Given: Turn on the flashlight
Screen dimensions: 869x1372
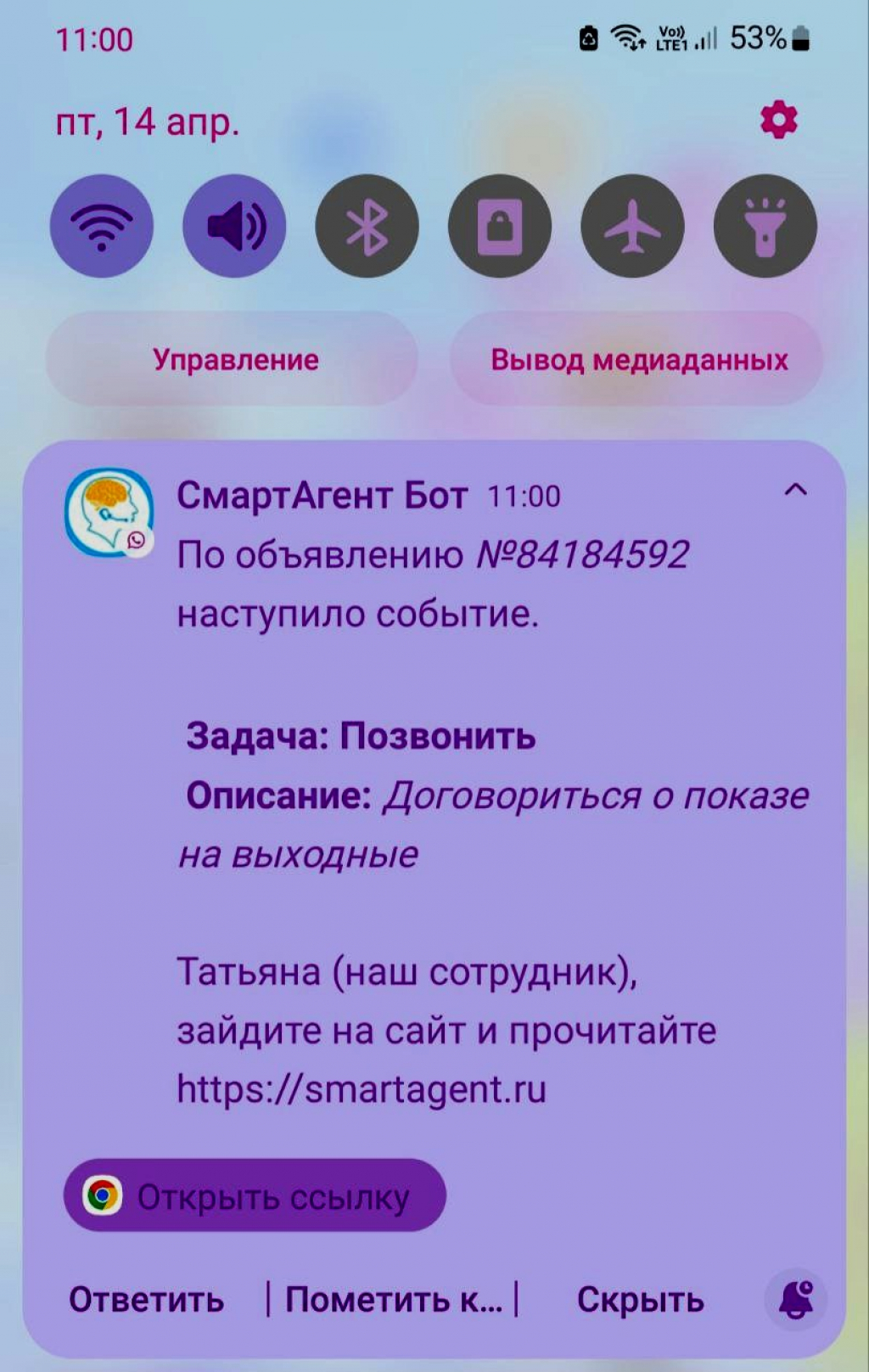Looking at the screenshot, I should [x=765, y=226].
